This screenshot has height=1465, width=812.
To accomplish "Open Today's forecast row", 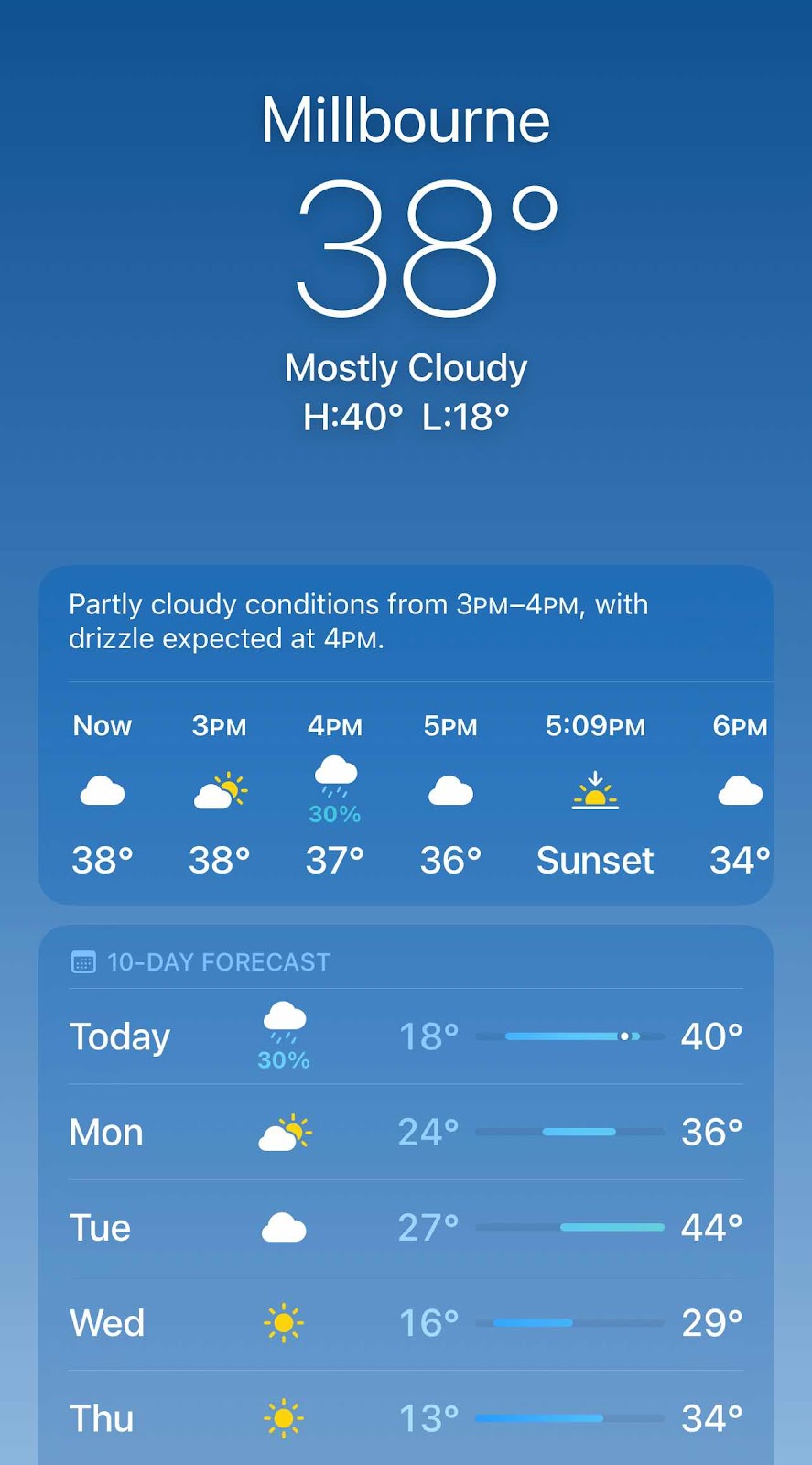I will pos(406,1036).
